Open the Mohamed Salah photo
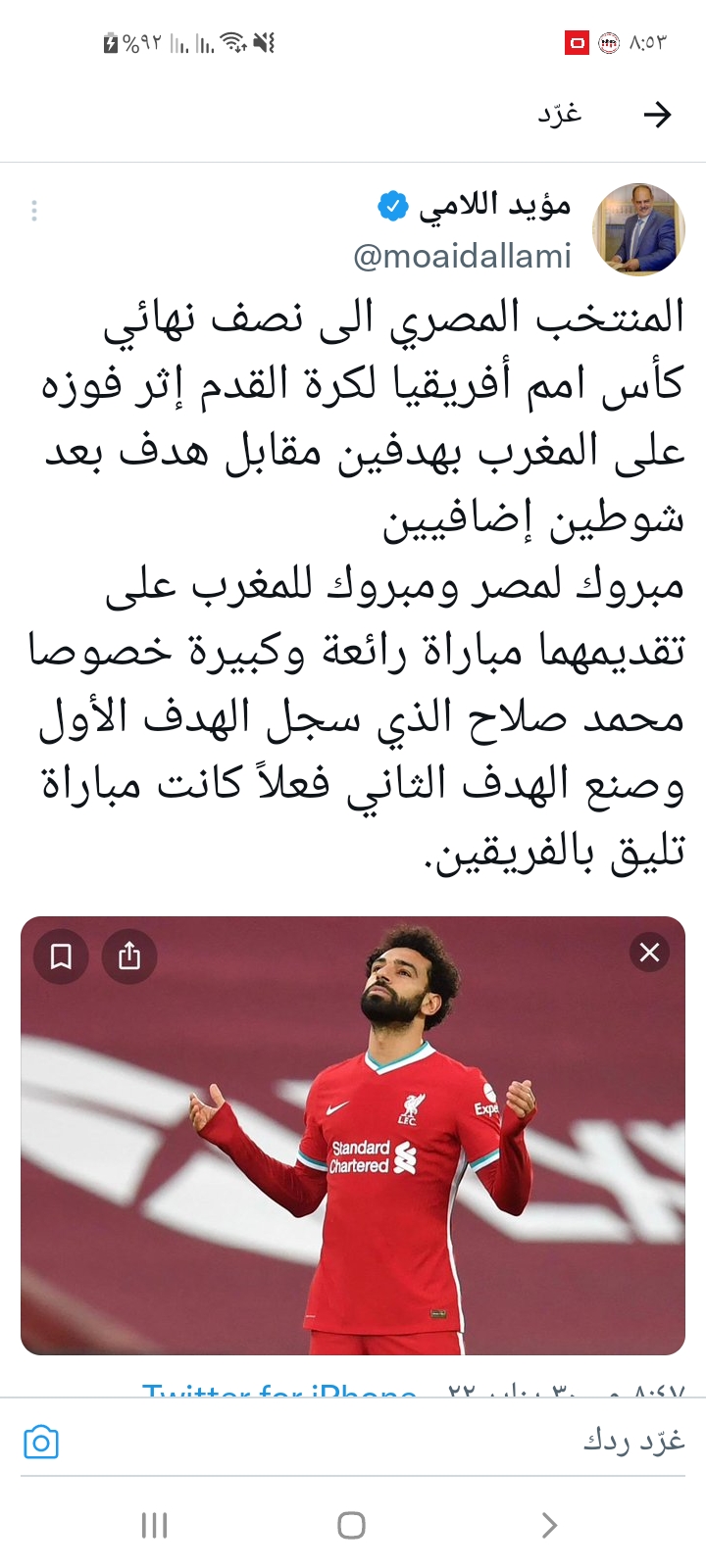 click(353, 1136)
